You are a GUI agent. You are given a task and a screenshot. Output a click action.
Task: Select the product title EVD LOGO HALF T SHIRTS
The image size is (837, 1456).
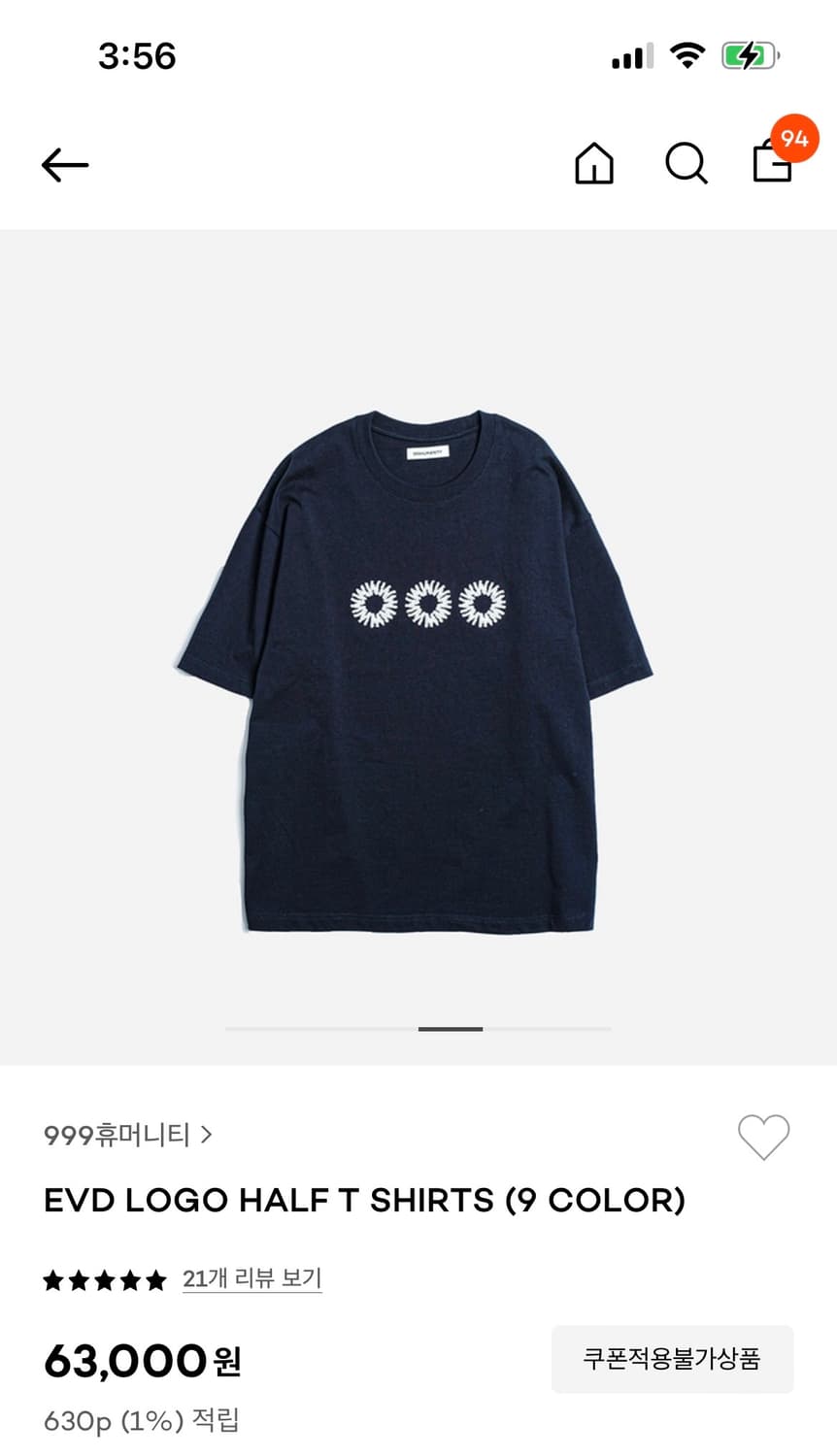[x=365, y=1201]
